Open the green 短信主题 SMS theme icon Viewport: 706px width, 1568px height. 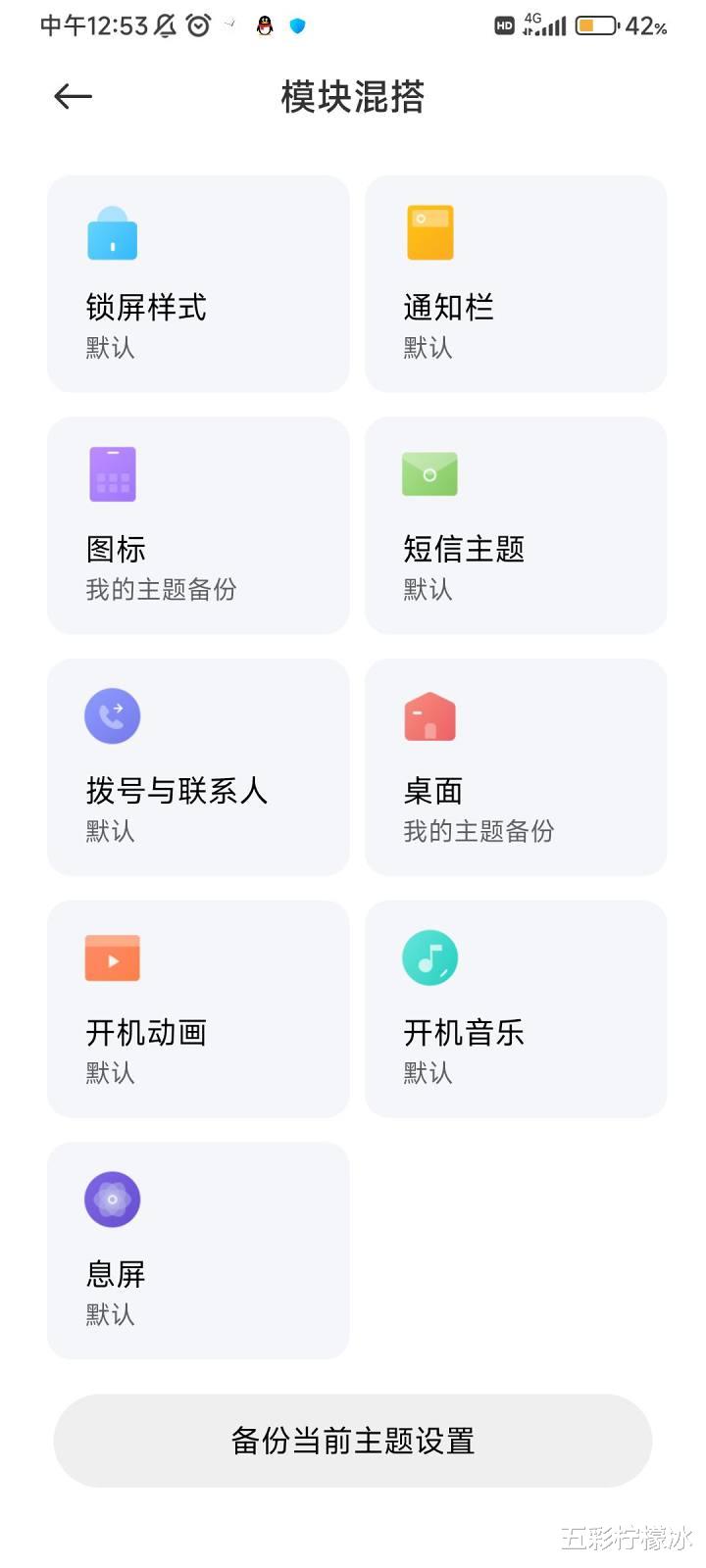coord(429,473)
